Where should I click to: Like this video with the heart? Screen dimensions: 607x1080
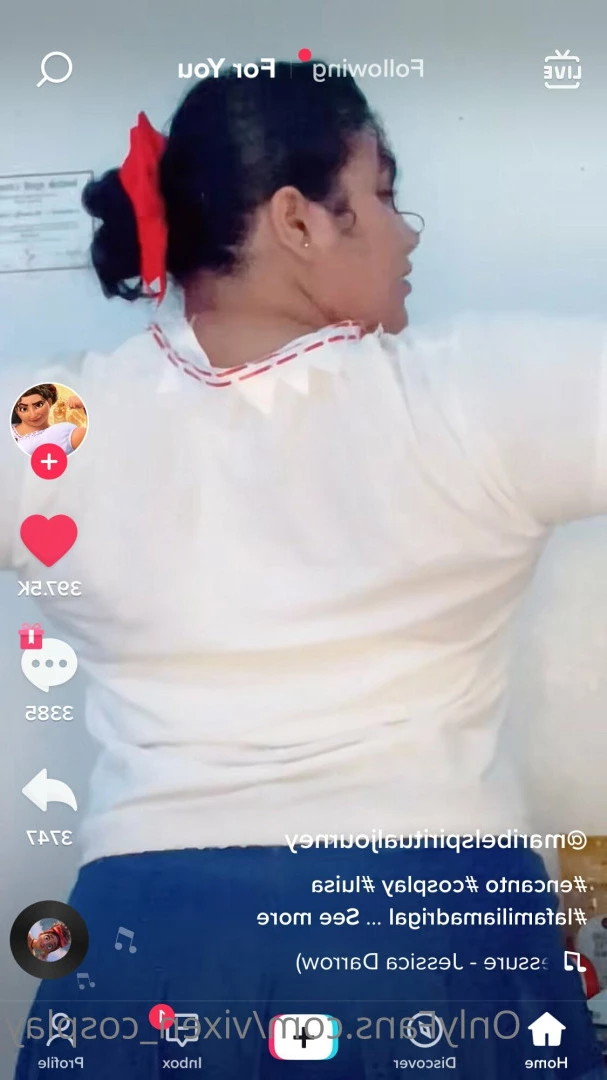coord(48,540)
